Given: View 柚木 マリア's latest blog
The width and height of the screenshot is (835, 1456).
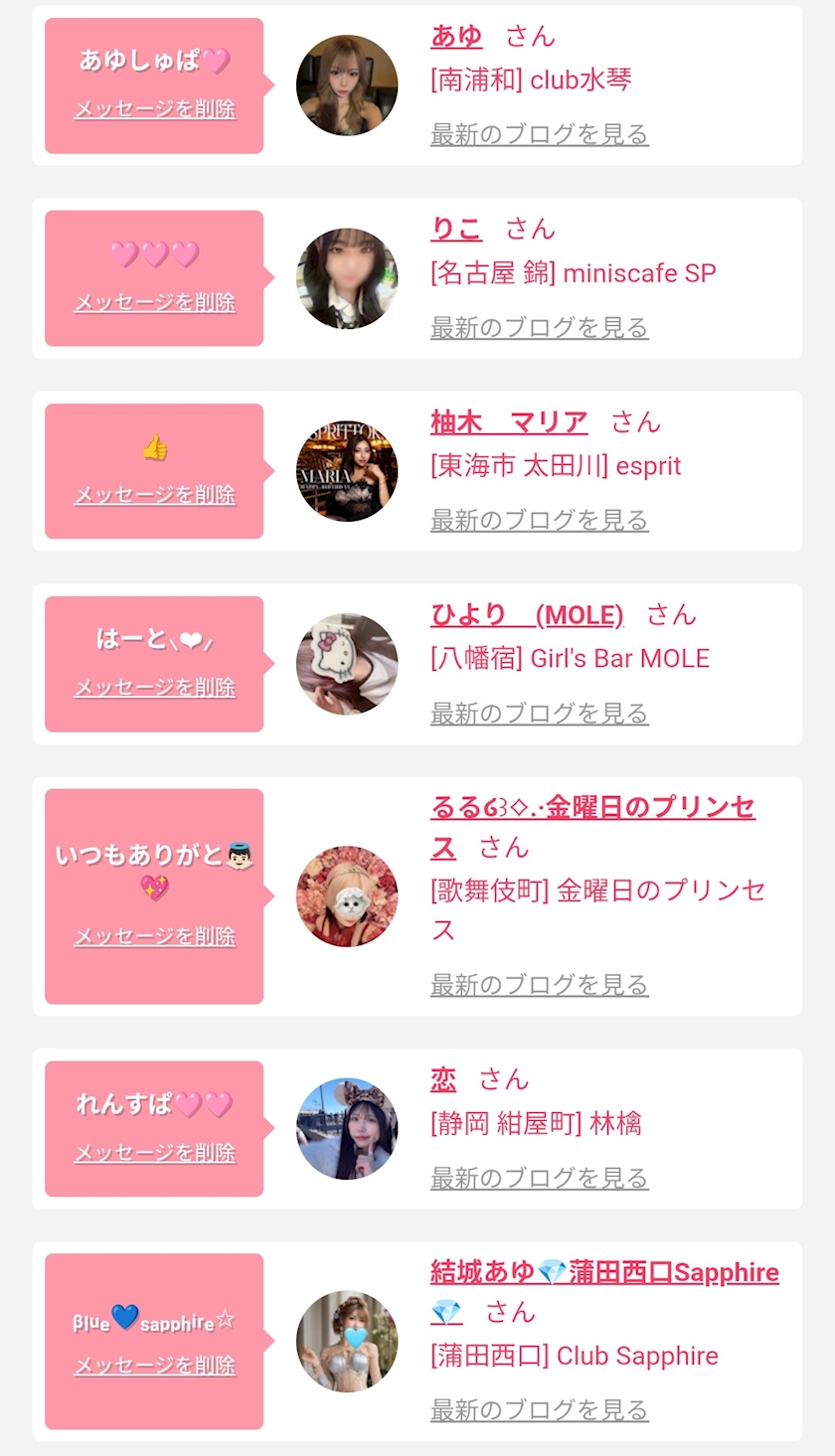Looking at the screenshot, I should point(539,520).
